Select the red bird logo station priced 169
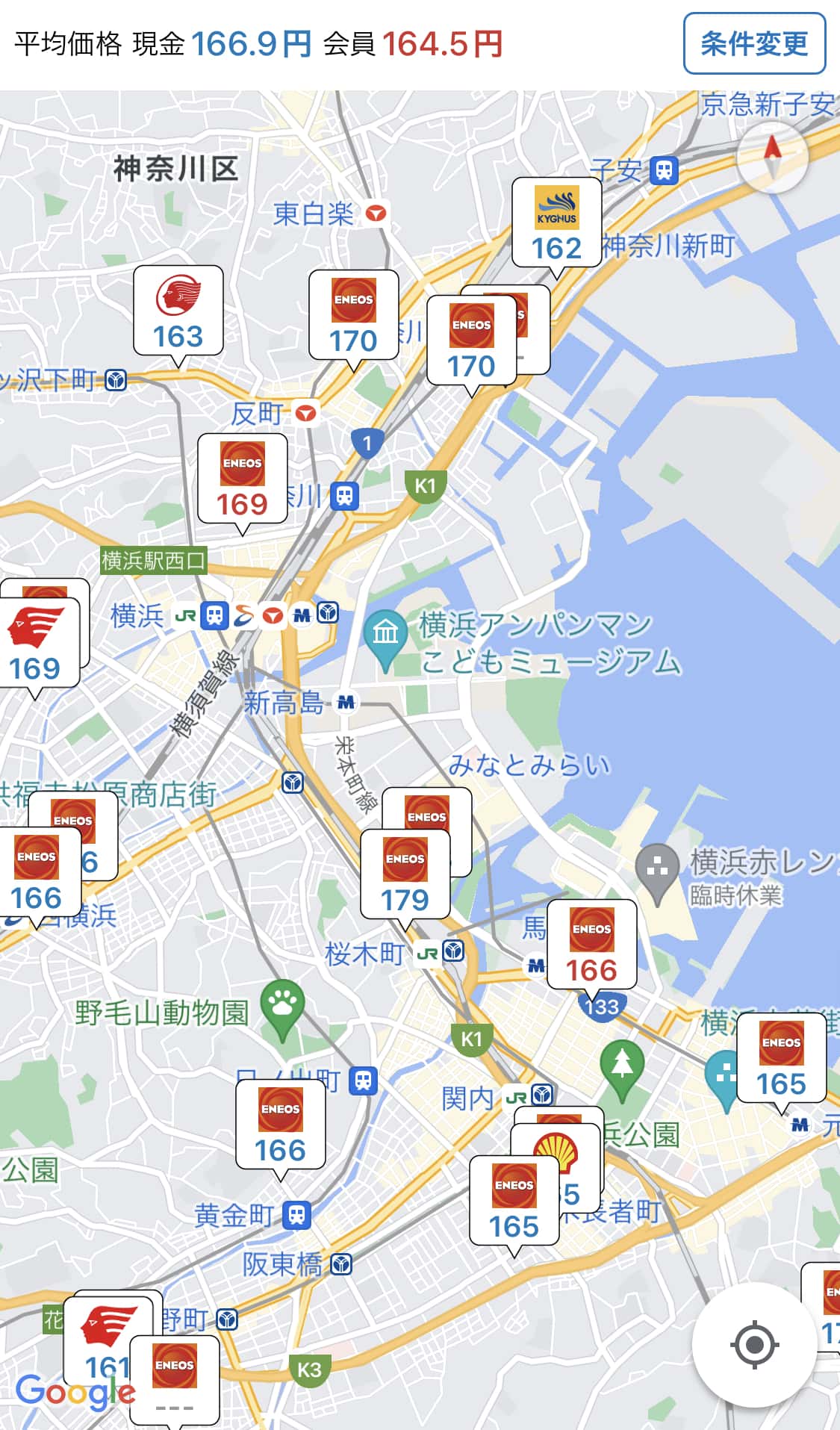Screen dimensions: 840x1430 tap(36, 642)
